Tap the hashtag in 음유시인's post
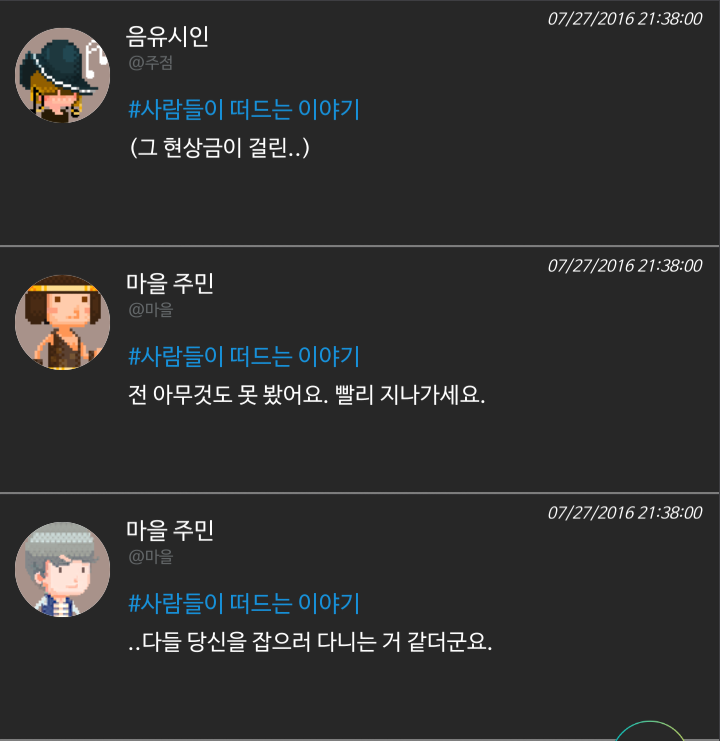 [x=243, y=110]
